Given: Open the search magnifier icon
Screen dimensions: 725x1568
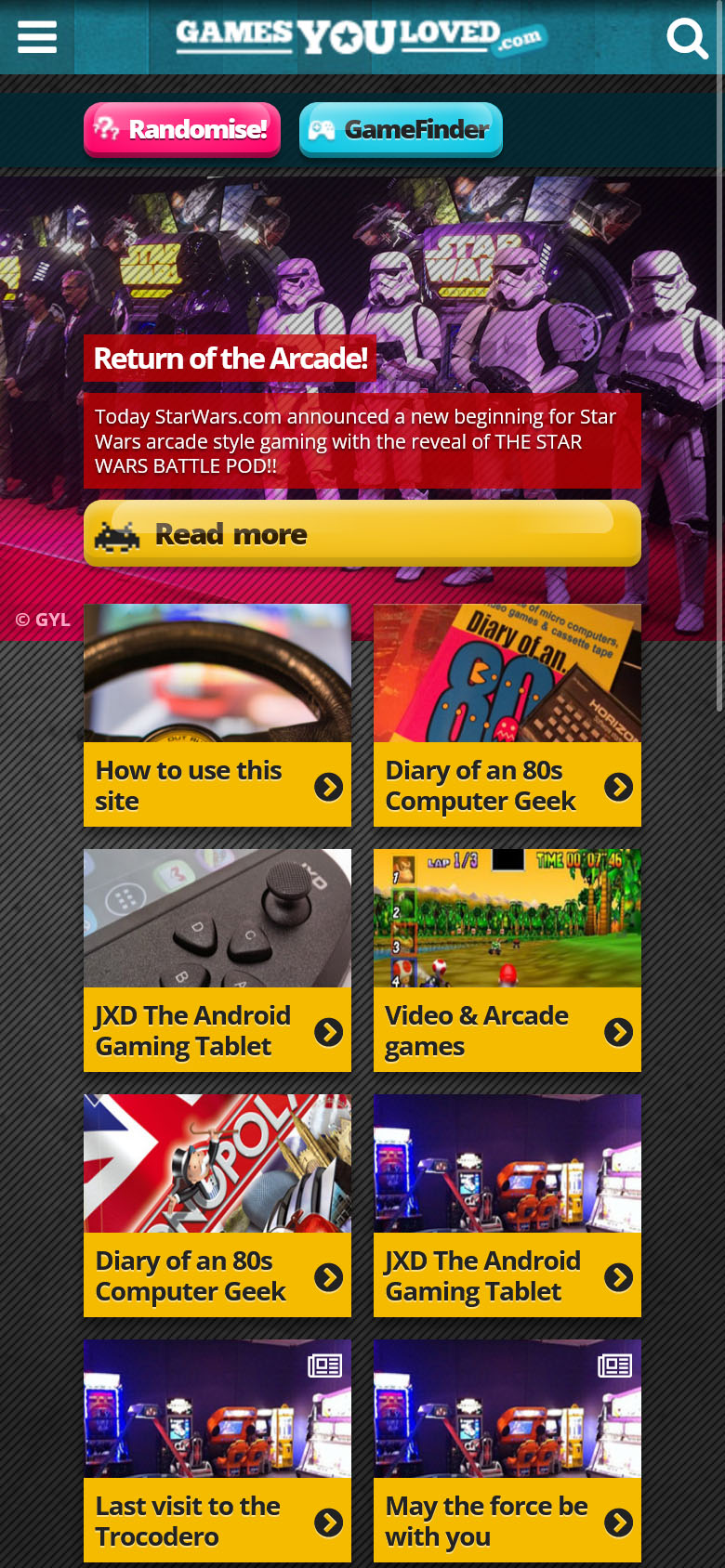Looking at the screenshot, I should [x=687, y=38].
